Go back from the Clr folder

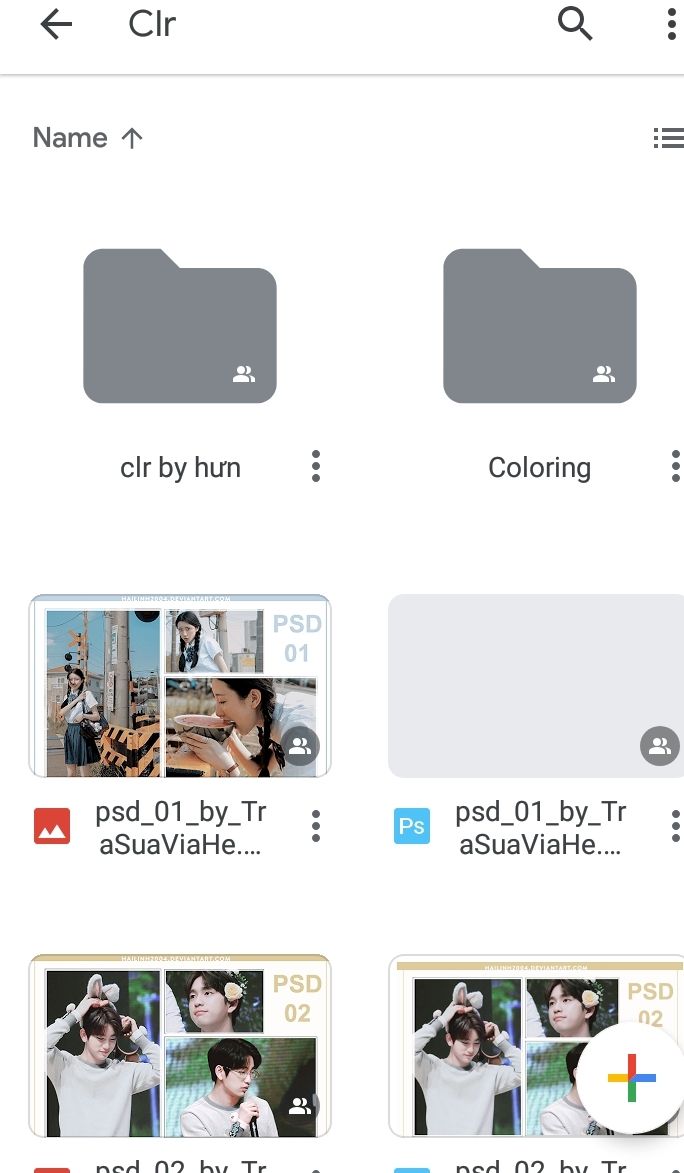(x=56, y=25)
